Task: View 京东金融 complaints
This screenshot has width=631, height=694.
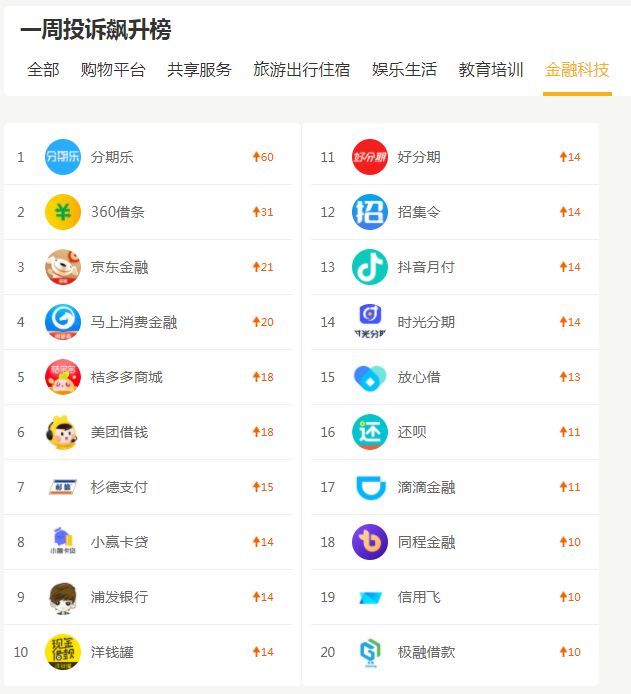Action: click(119, 267)
